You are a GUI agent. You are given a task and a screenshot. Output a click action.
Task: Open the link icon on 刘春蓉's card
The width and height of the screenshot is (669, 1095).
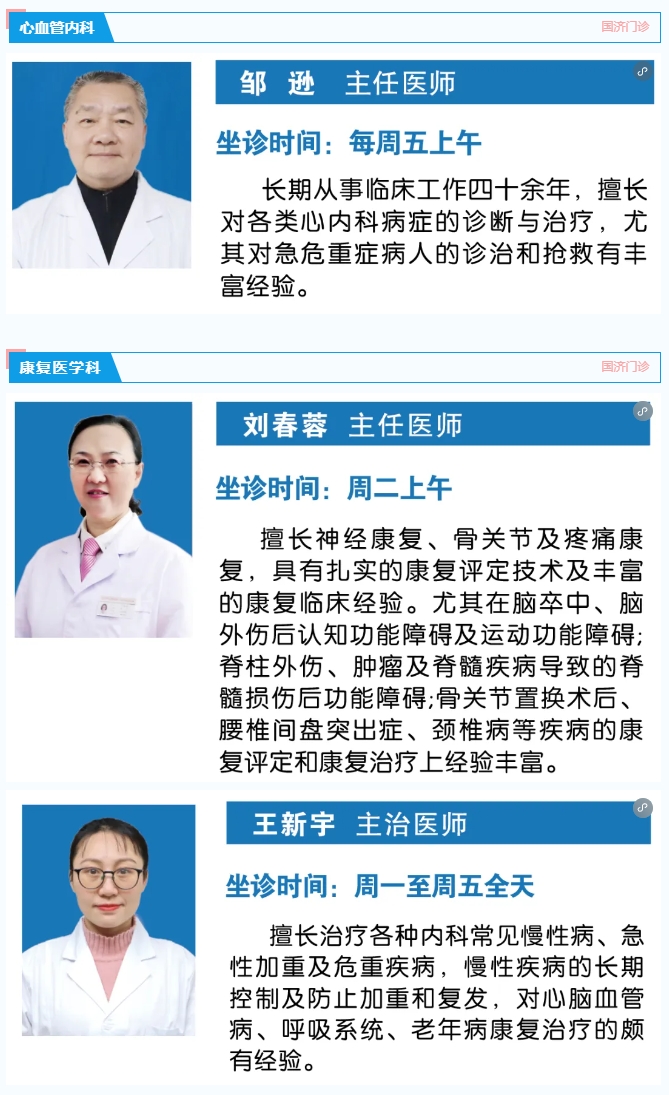[x=642, y=411]
